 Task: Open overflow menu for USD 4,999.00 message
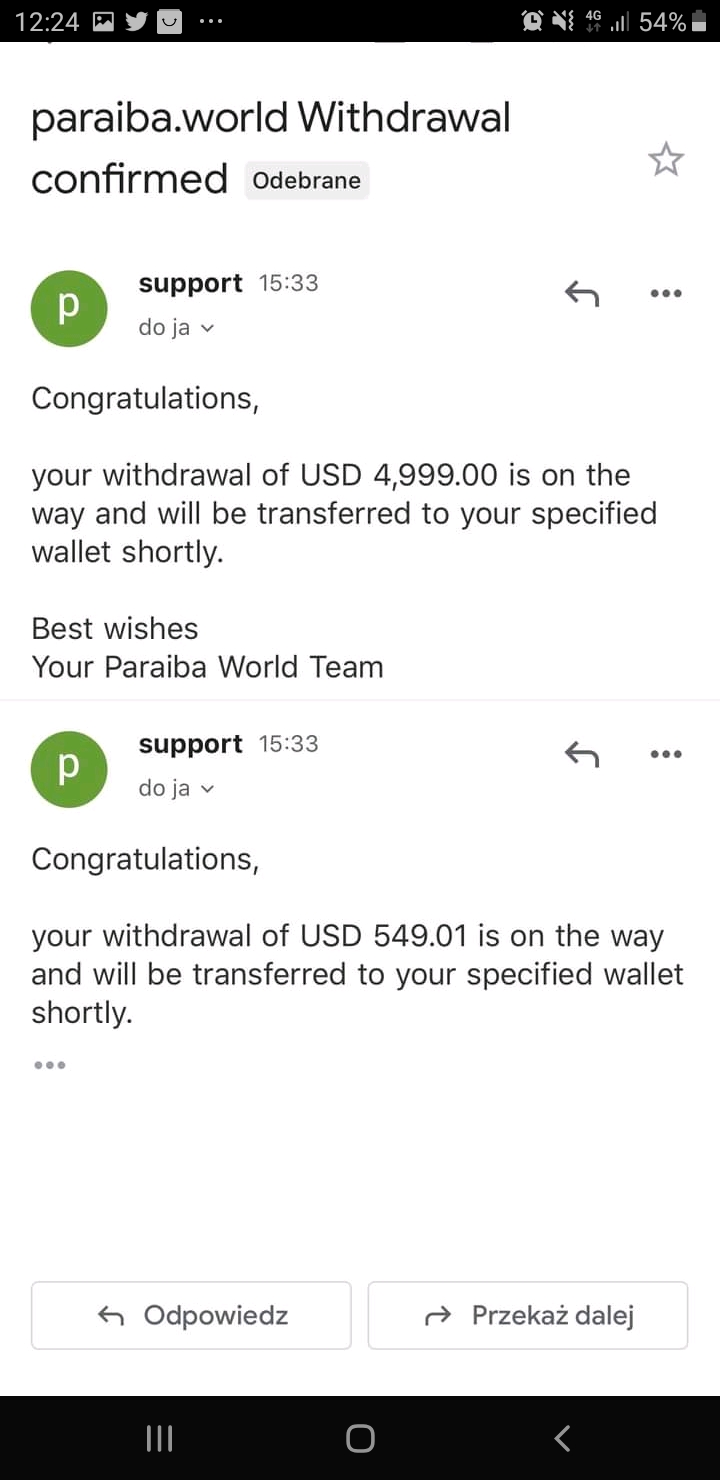click(666, 293)
